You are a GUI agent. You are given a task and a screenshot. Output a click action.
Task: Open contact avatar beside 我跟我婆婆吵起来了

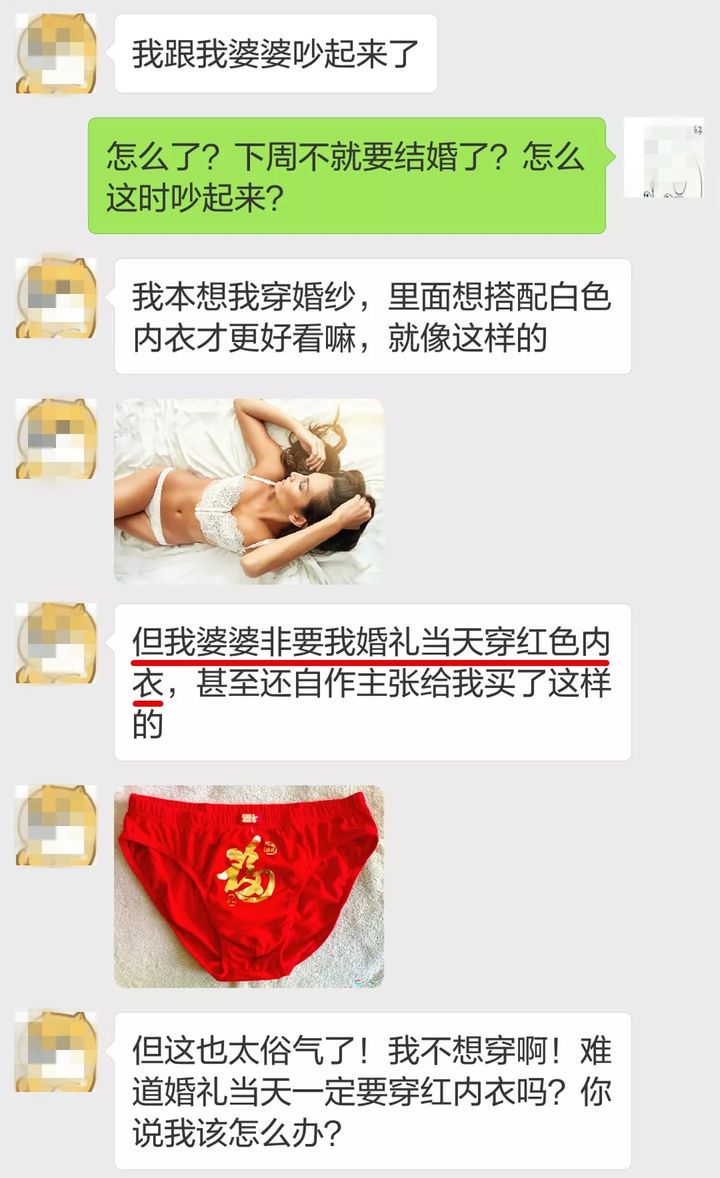pyautogui.click(x=56, y=53)
